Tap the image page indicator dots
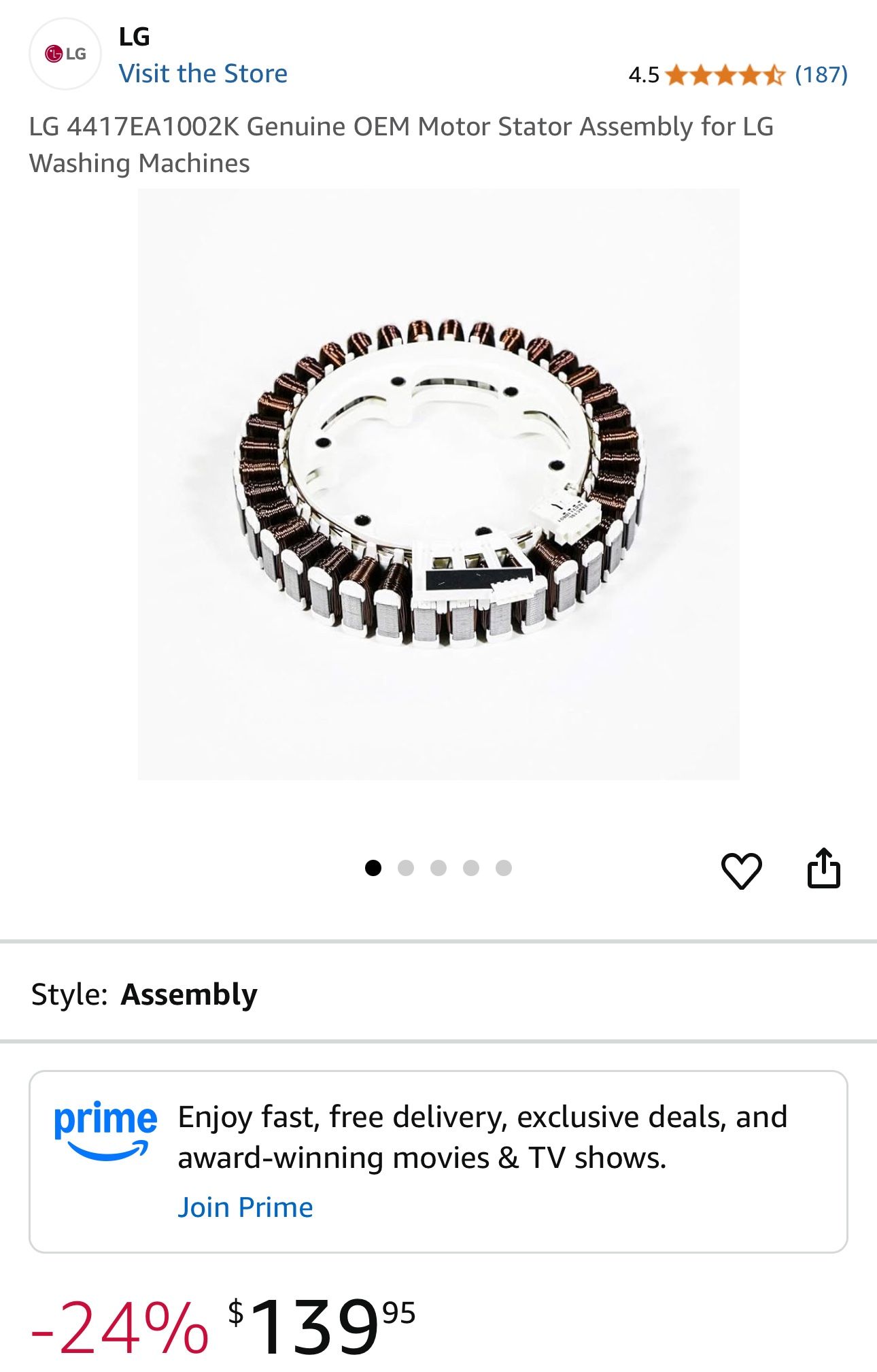This screenshot has width=877, height=1372. [438, 868]
